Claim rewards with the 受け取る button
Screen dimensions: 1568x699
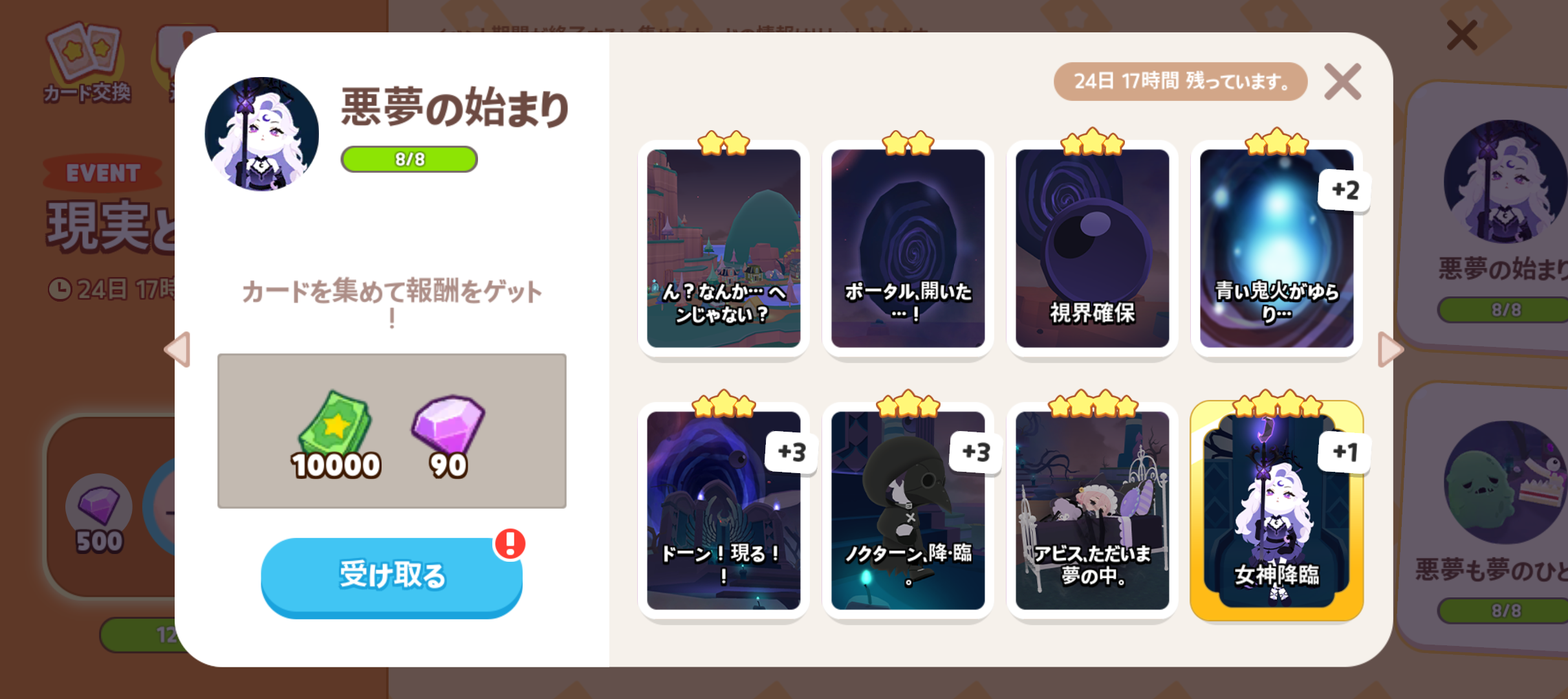pyautogui.click(x=391, y=575)
